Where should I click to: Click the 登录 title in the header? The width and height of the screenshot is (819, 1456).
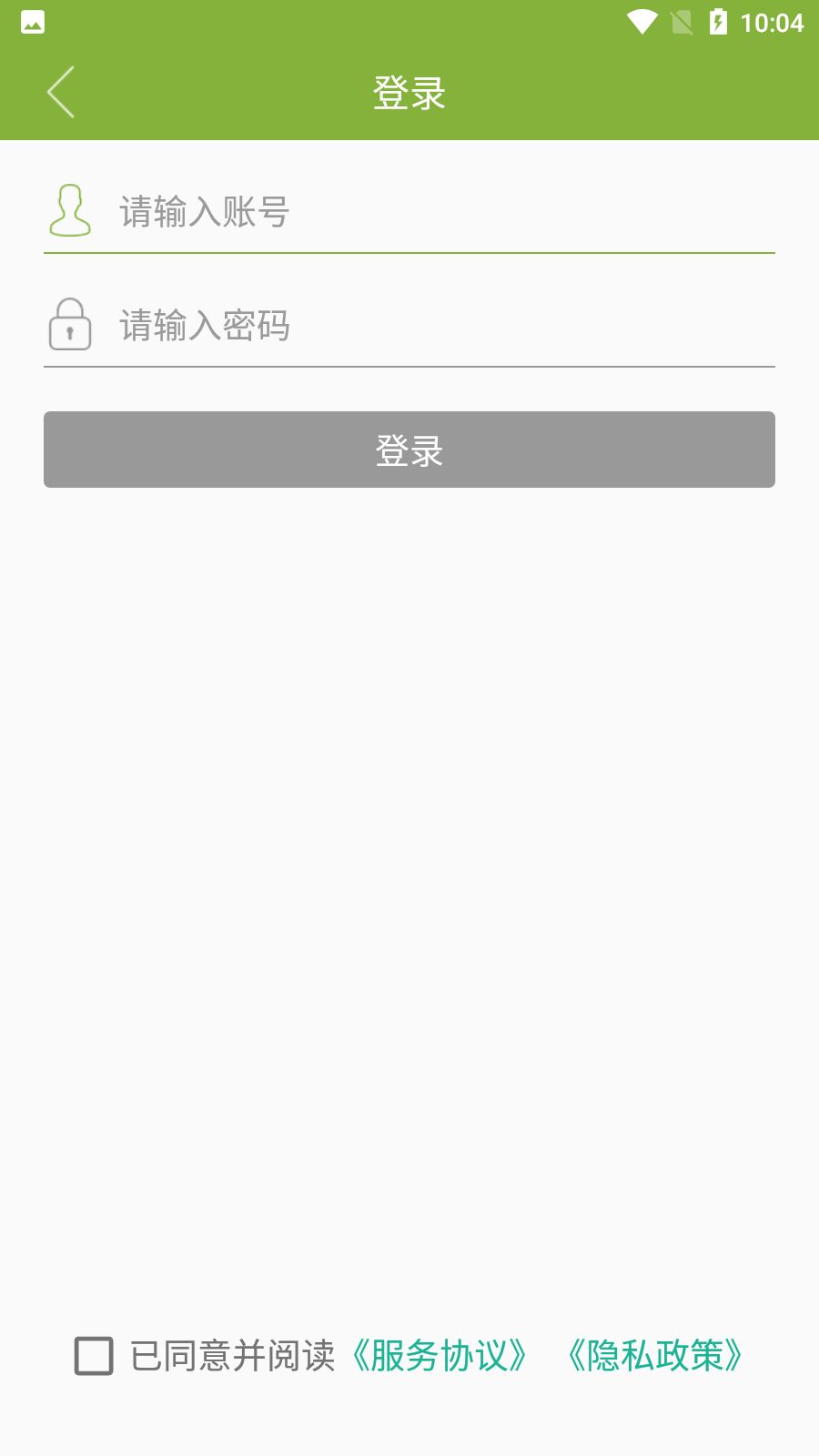pyautogui.click(x=409, y=91)
